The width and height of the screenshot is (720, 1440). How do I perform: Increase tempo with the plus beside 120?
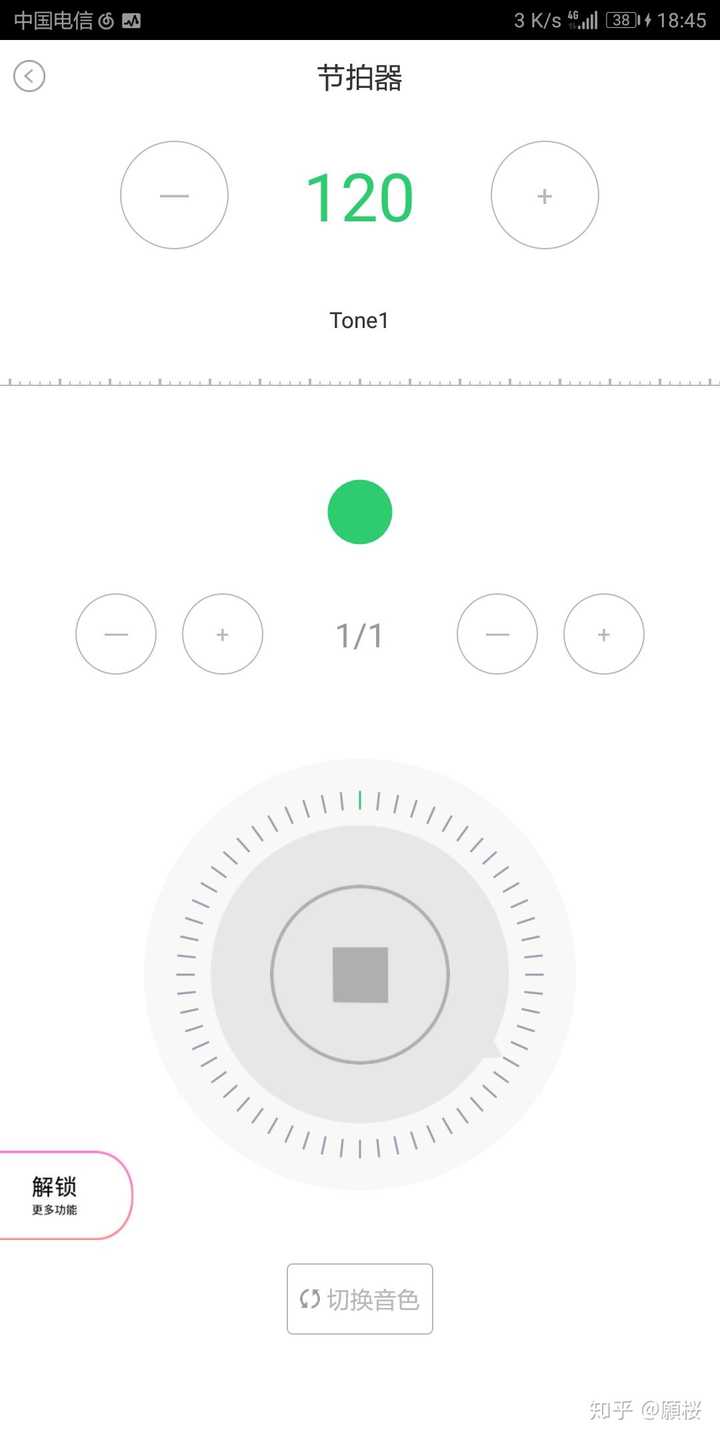(x=545, y=195)
